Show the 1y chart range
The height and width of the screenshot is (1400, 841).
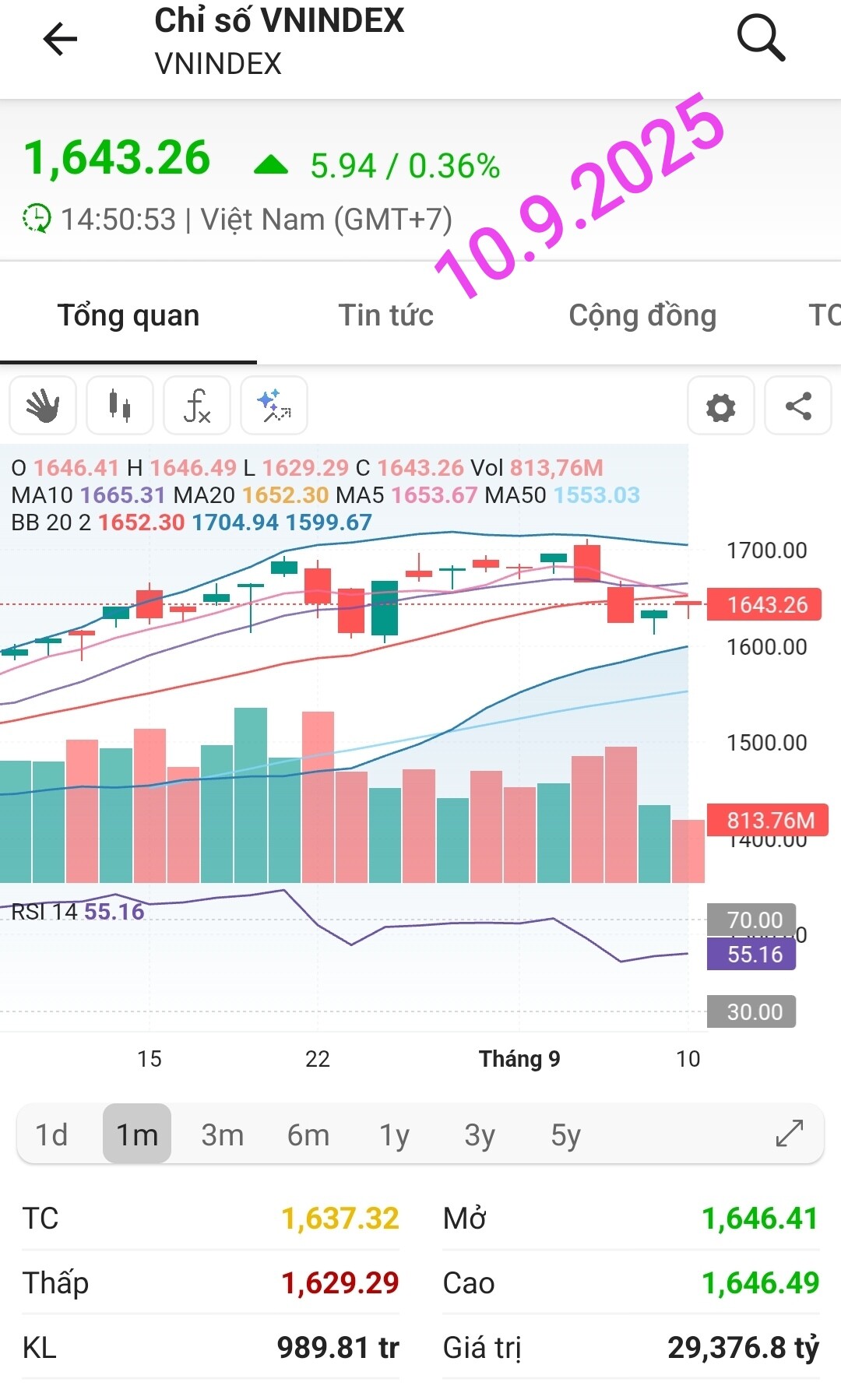394,1134
